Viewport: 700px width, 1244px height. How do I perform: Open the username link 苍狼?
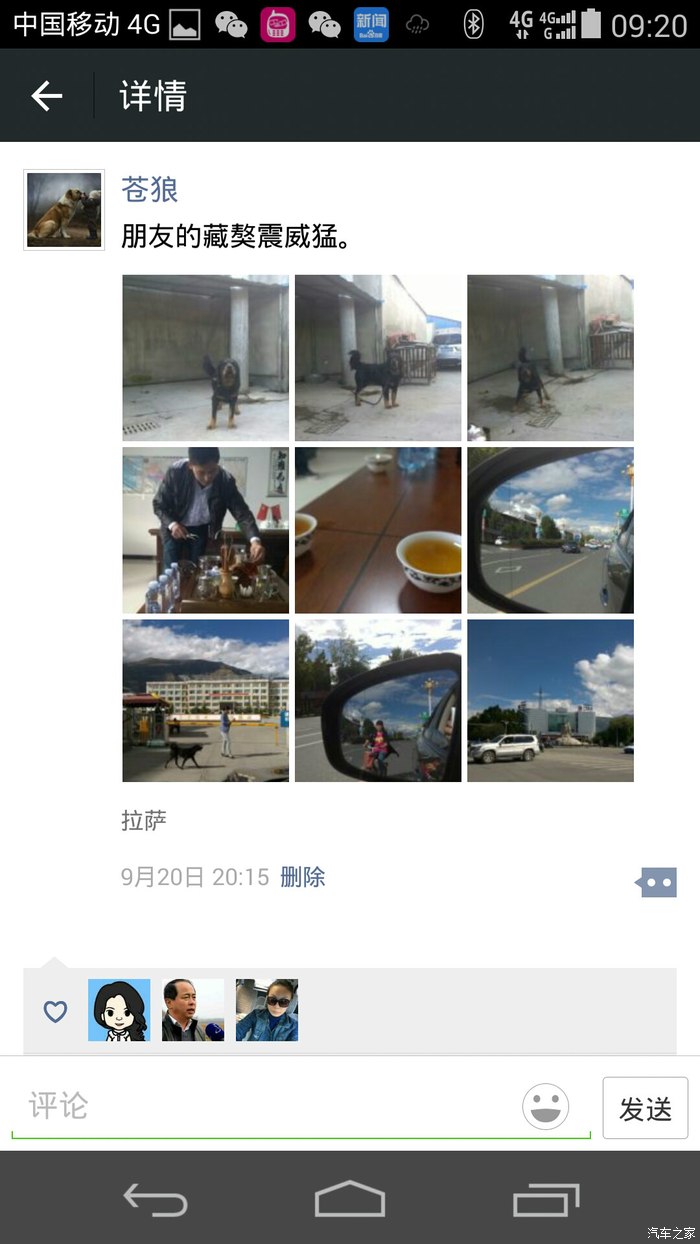pyautogui.click(x=150, y=189)
